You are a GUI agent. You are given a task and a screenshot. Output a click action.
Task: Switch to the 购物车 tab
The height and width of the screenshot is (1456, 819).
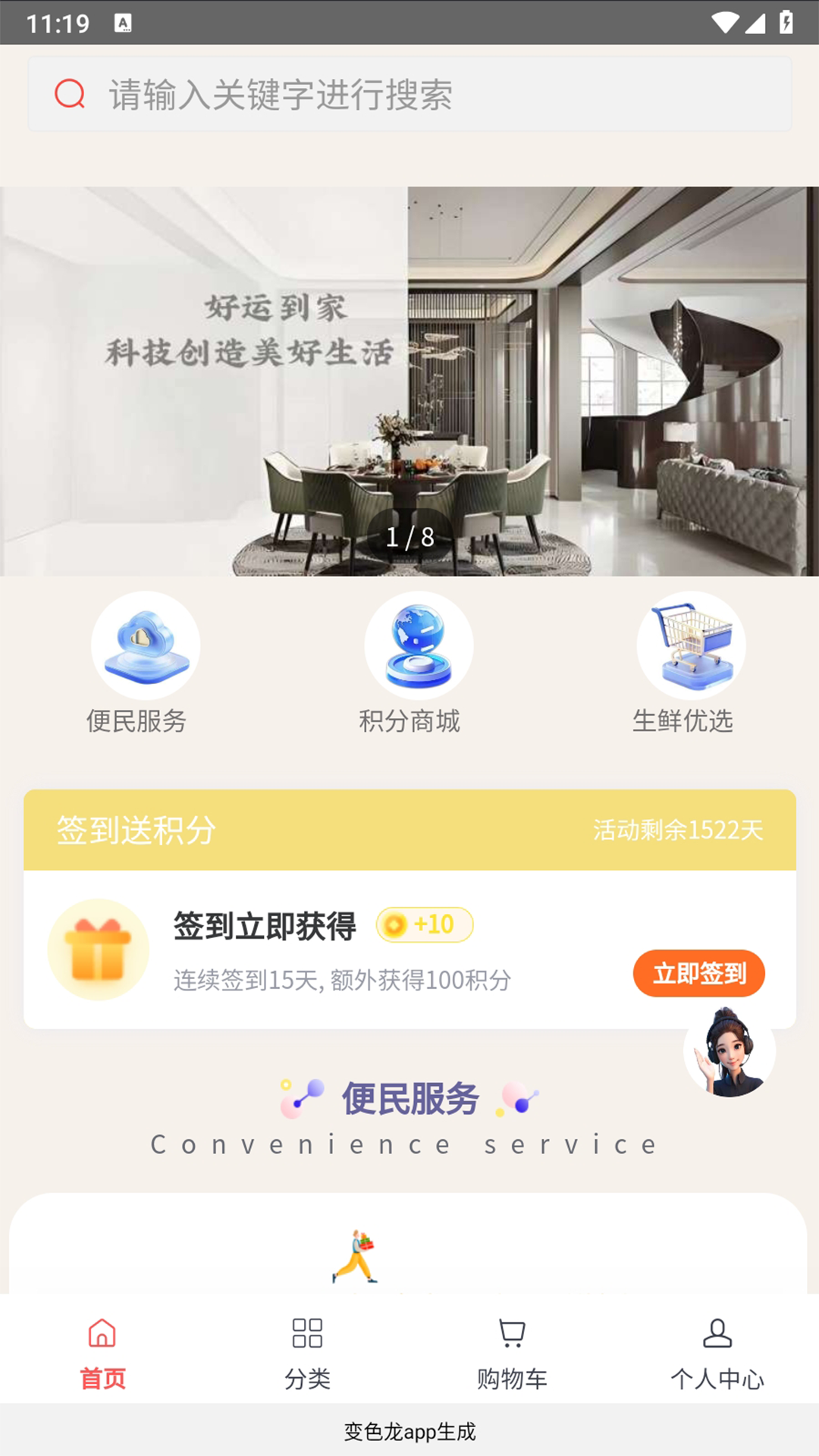pyautogui.click(x=512, y=1353)
